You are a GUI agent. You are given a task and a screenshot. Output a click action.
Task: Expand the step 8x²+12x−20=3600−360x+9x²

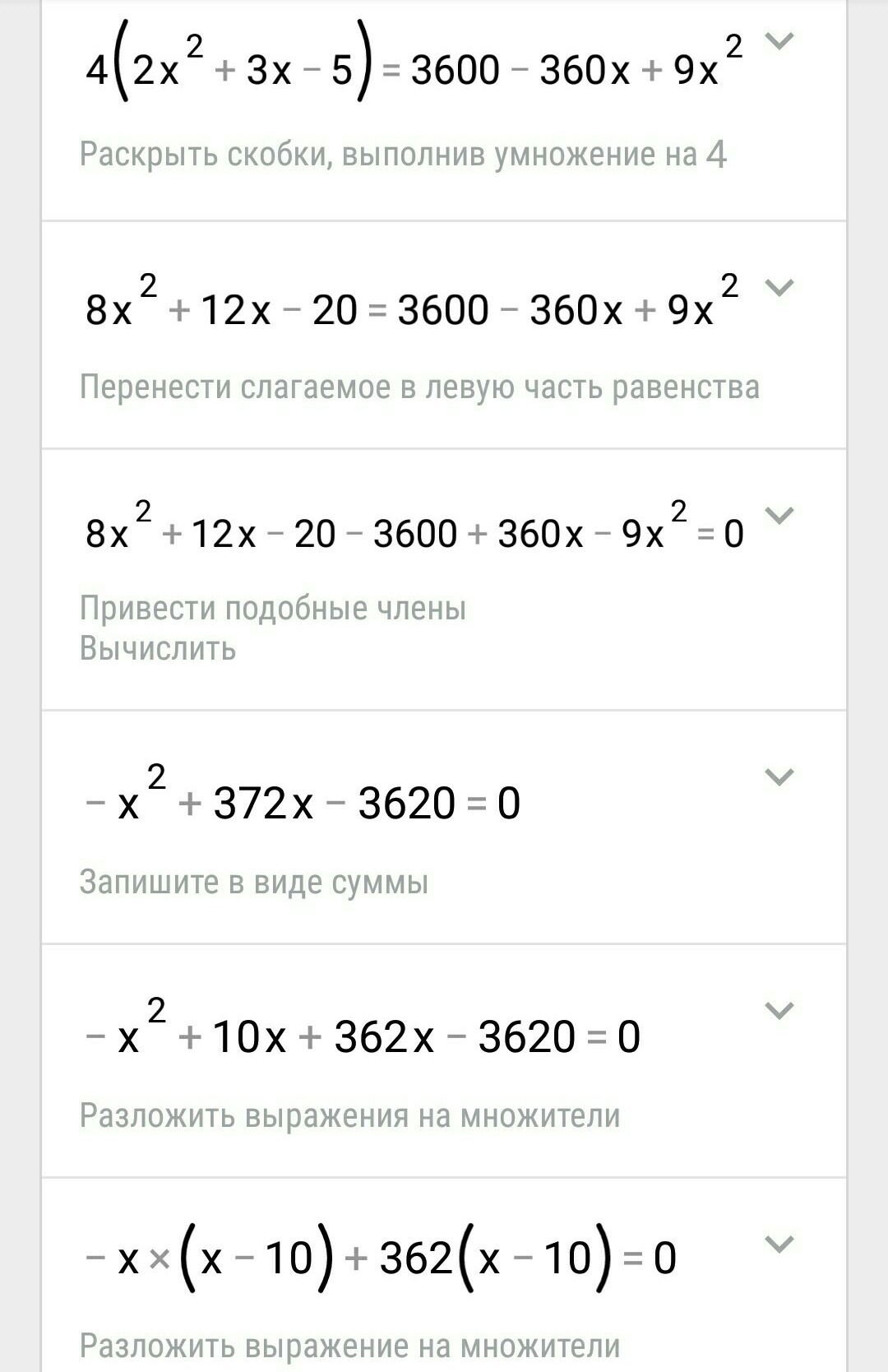pyautogui.click(x=779, y=287)
